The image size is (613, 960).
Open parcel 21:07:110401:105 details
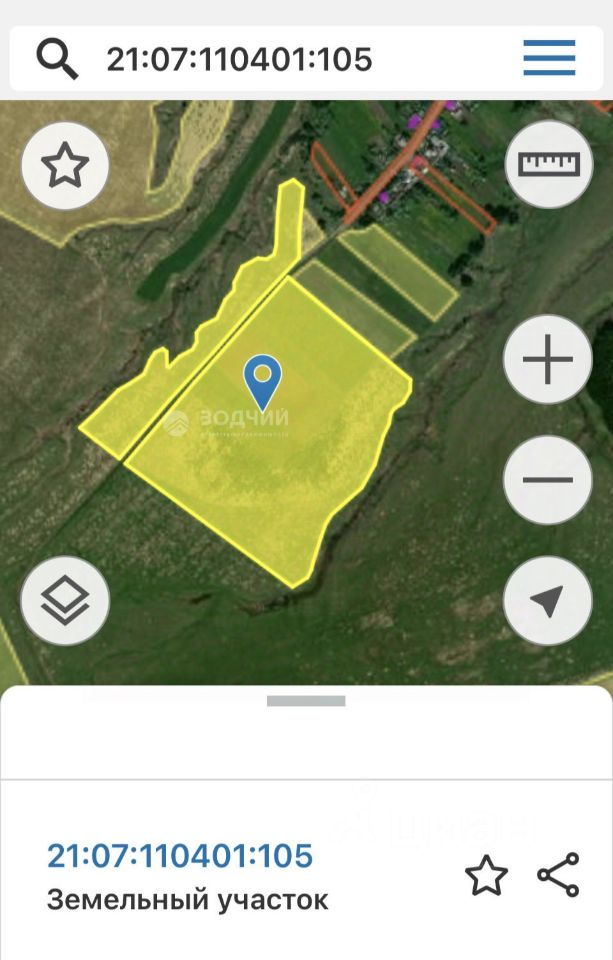(x=180, y=856)
